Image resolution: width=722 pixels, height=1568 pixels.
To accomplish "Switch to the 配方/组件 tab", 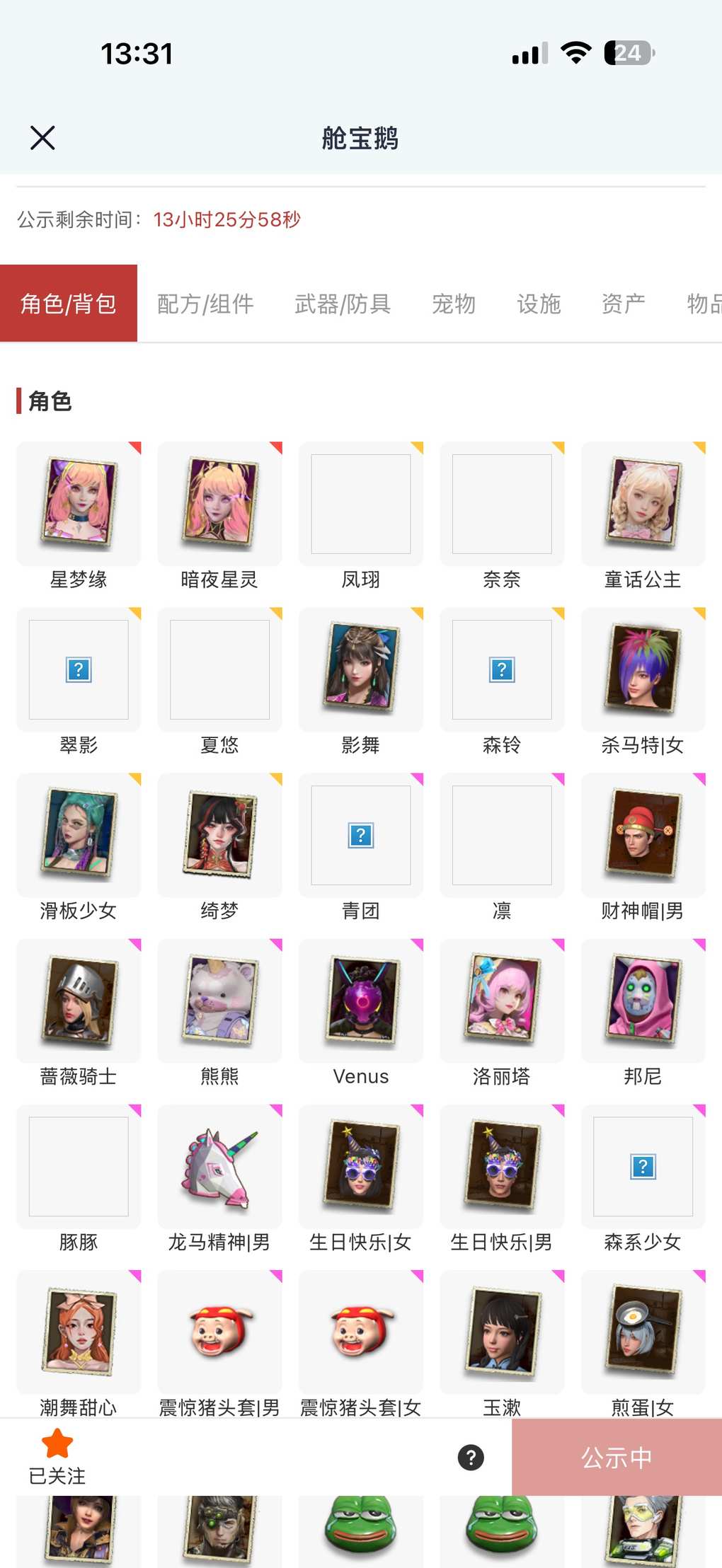I will coord(205,304).
